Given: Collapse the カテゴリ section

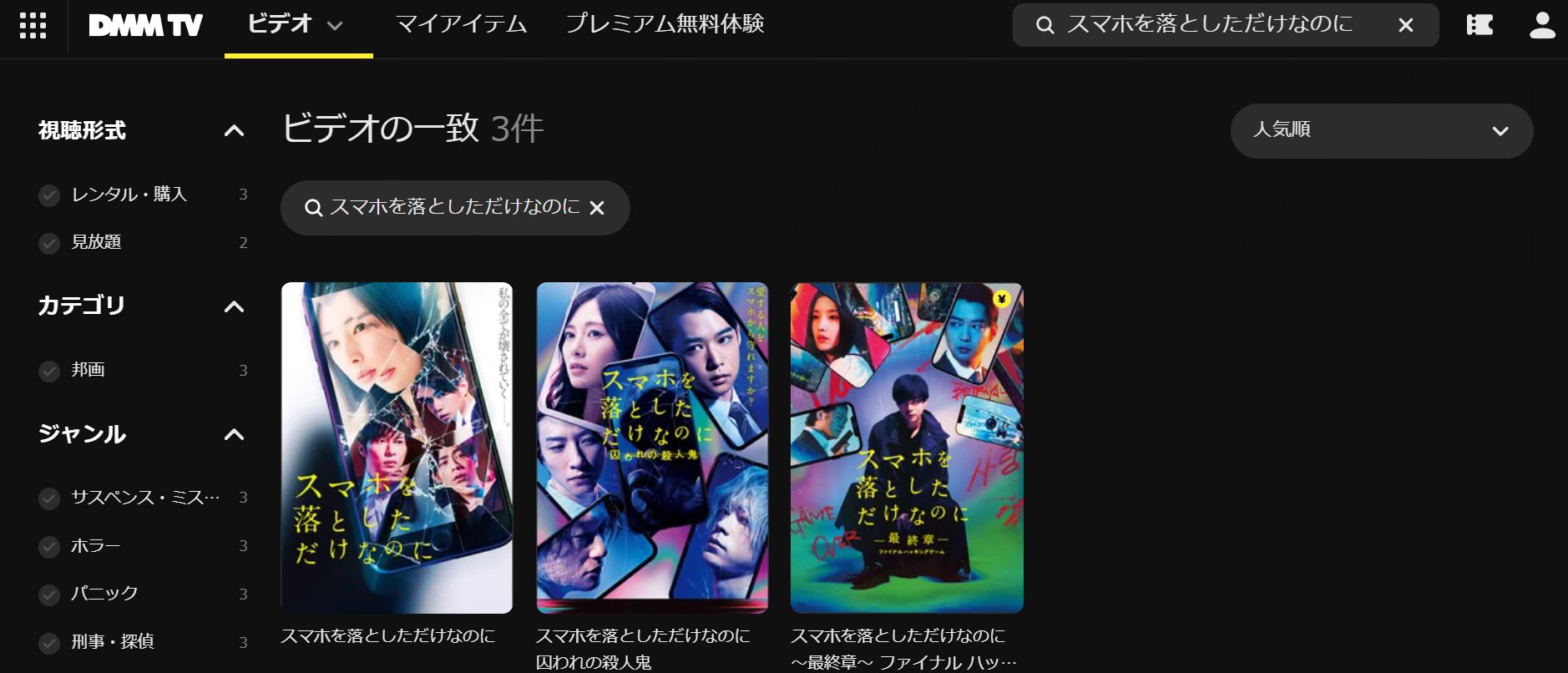Looking at the screenshot, I should pos(235,306).
